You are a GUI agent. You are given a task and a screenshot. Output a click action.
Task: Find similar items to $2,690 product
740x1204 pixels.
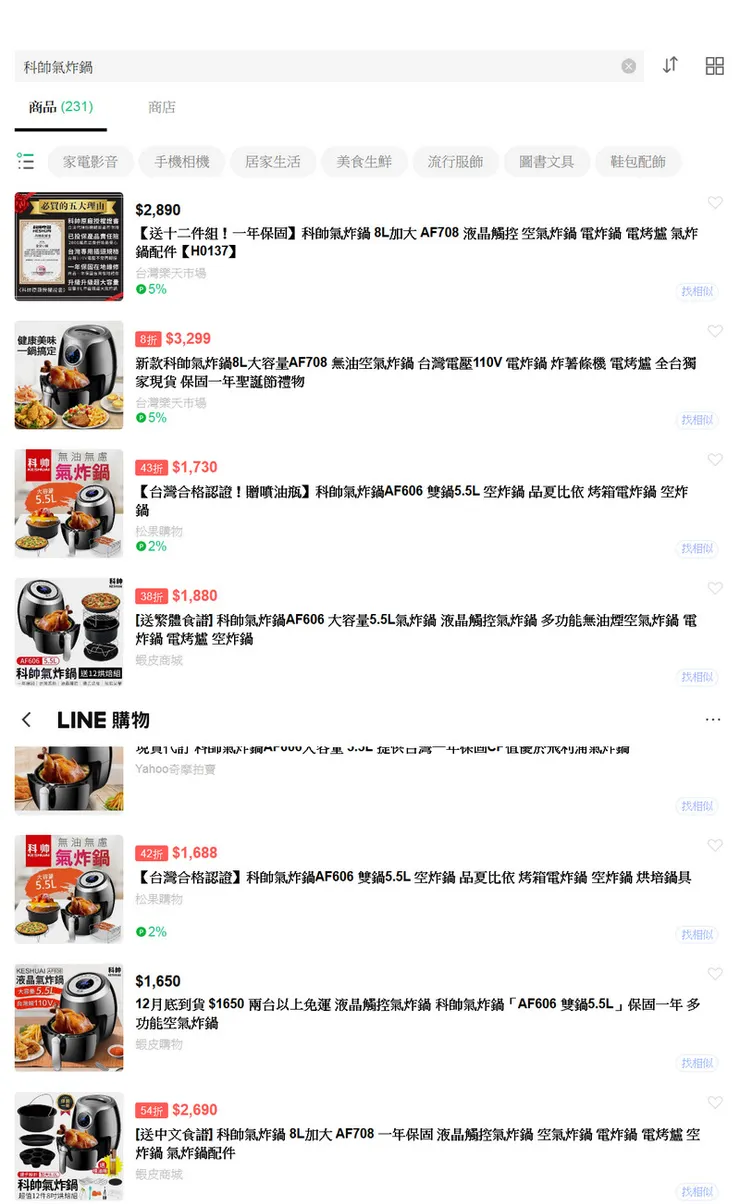(697, 1190)
